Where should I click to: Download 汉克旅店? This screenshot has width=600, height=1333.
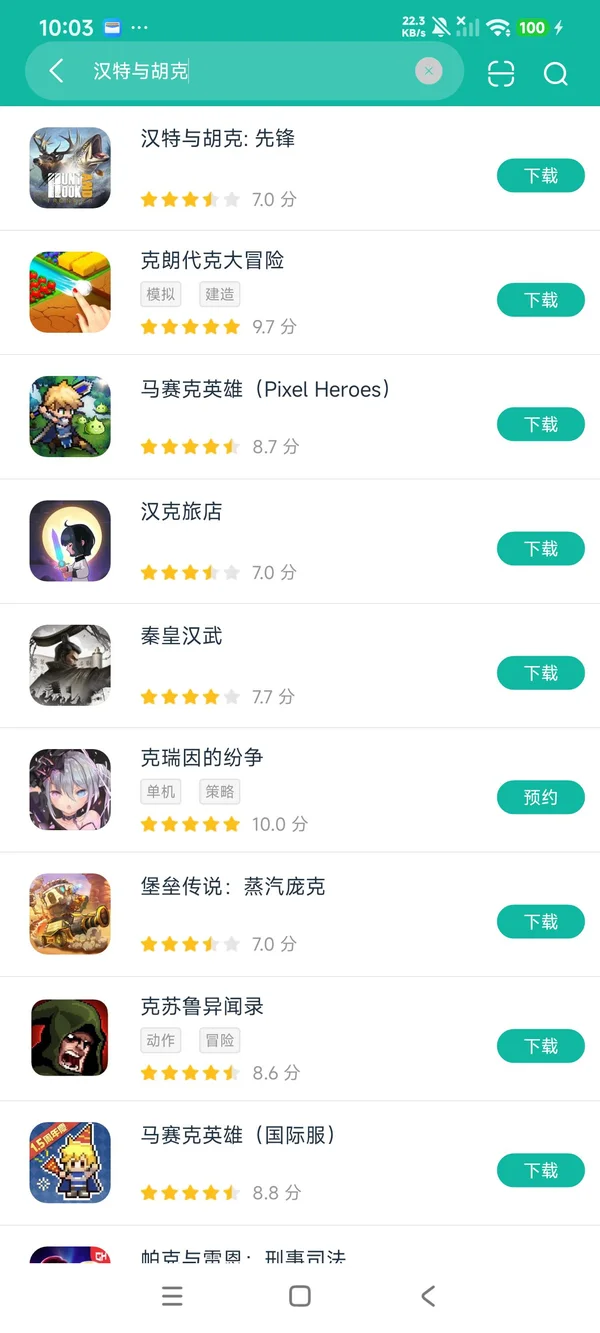(x=540, y=549)
